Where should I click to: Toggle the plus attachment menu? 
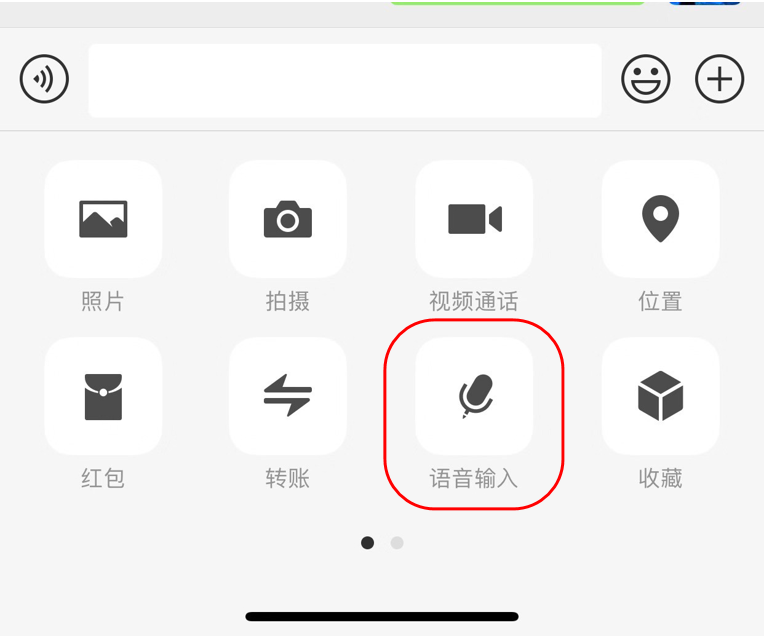pyautogui.click(x=720, y=80)
